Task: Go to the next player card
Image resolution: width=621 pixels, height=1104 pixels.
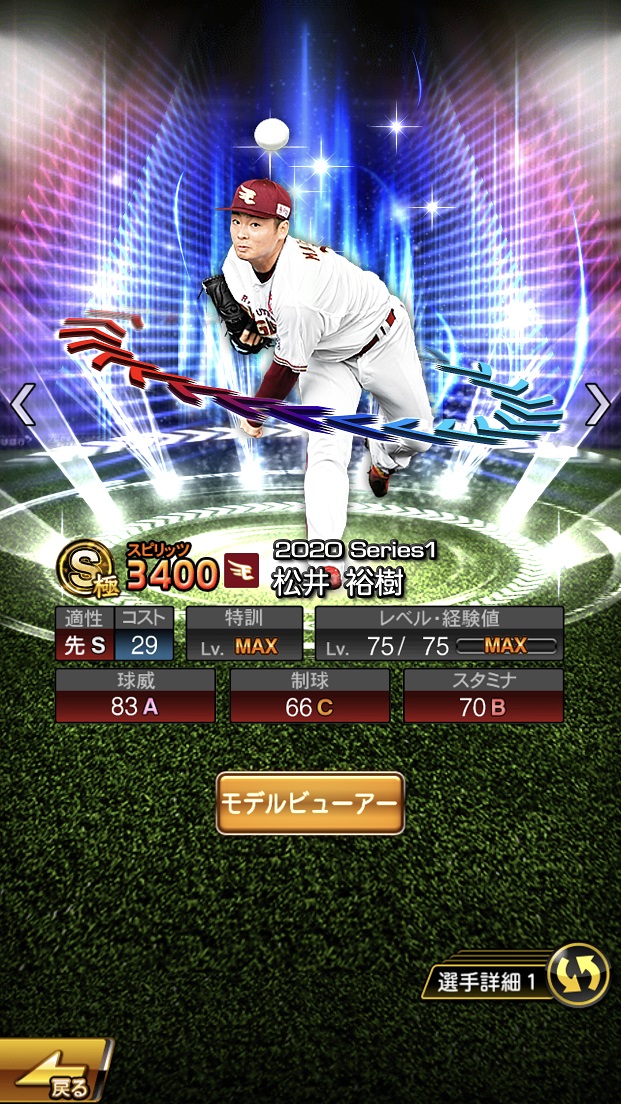Action: 598,403
